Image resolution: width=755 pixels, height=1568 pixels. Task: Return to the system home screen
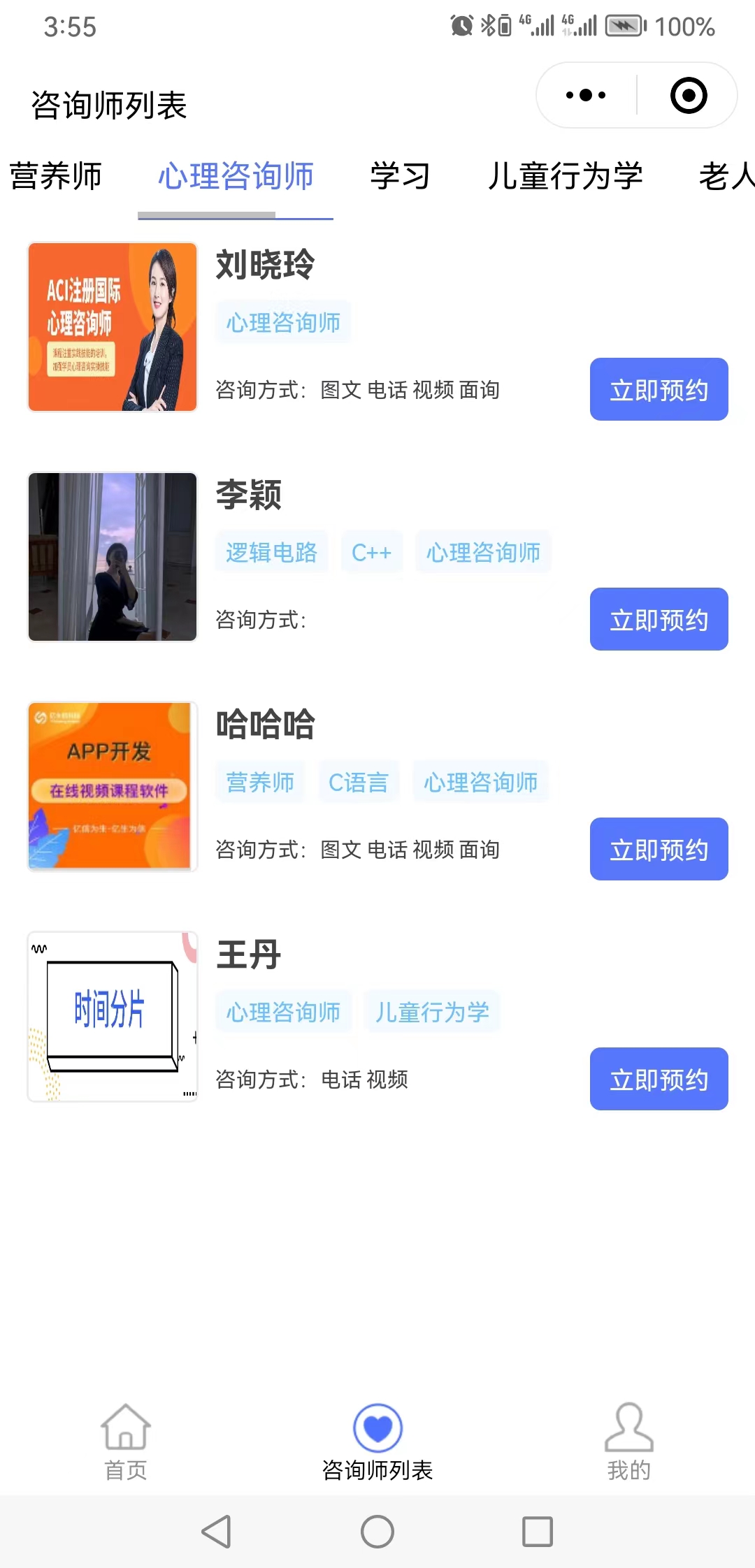377,1532
